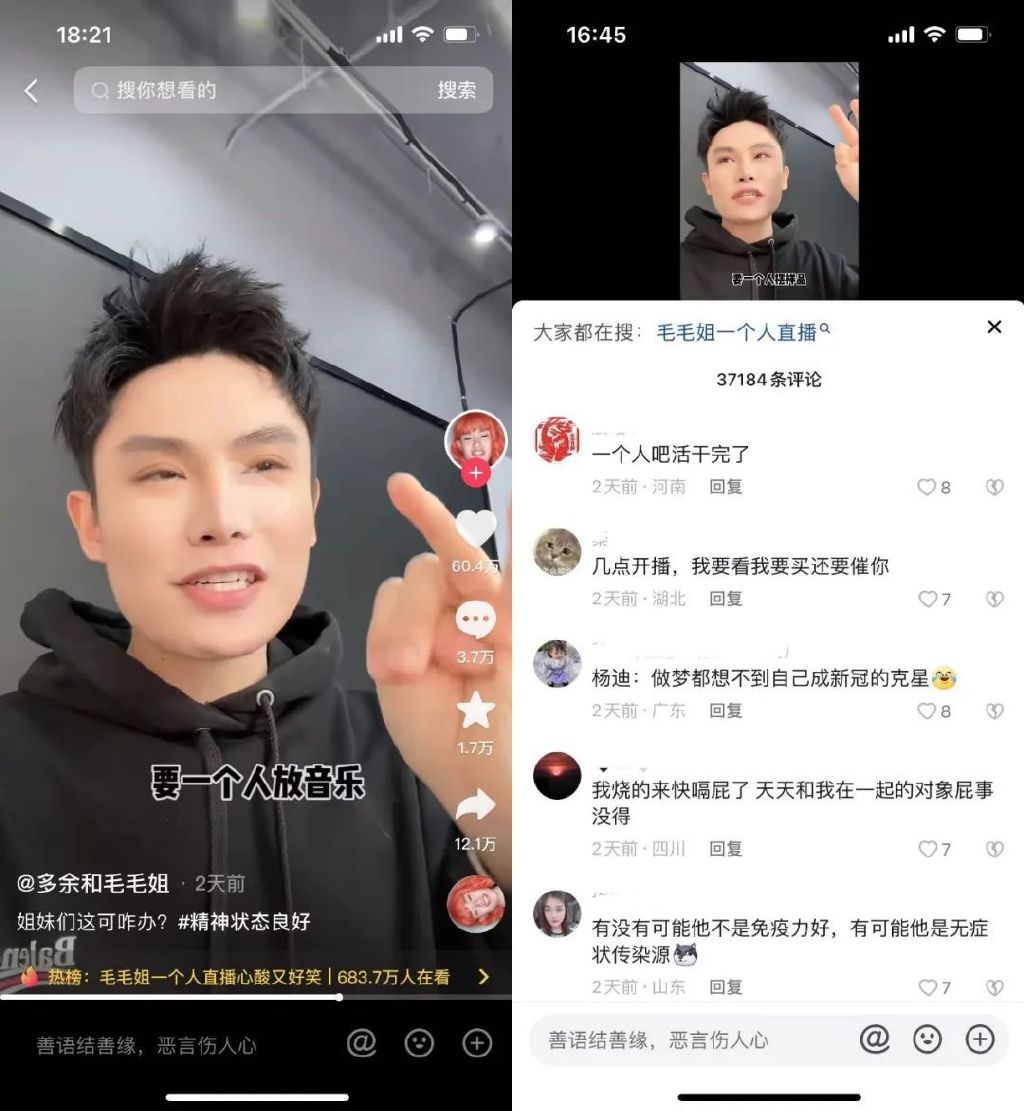Open profile of the cat-avatar commenter
This screenshot has height=1111, width=1024.
coord(557,552)
